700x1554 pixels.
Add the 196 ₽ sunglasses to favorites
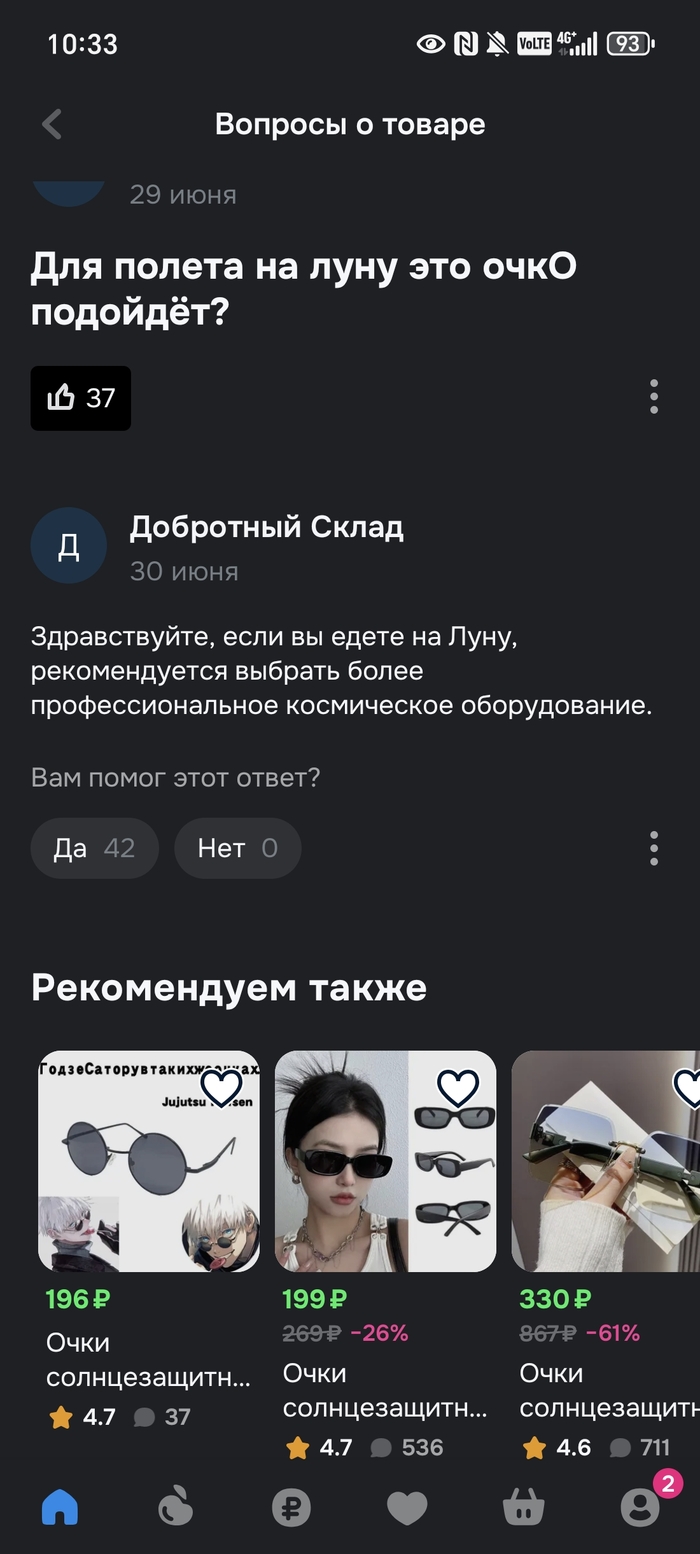coord(221,1088)
